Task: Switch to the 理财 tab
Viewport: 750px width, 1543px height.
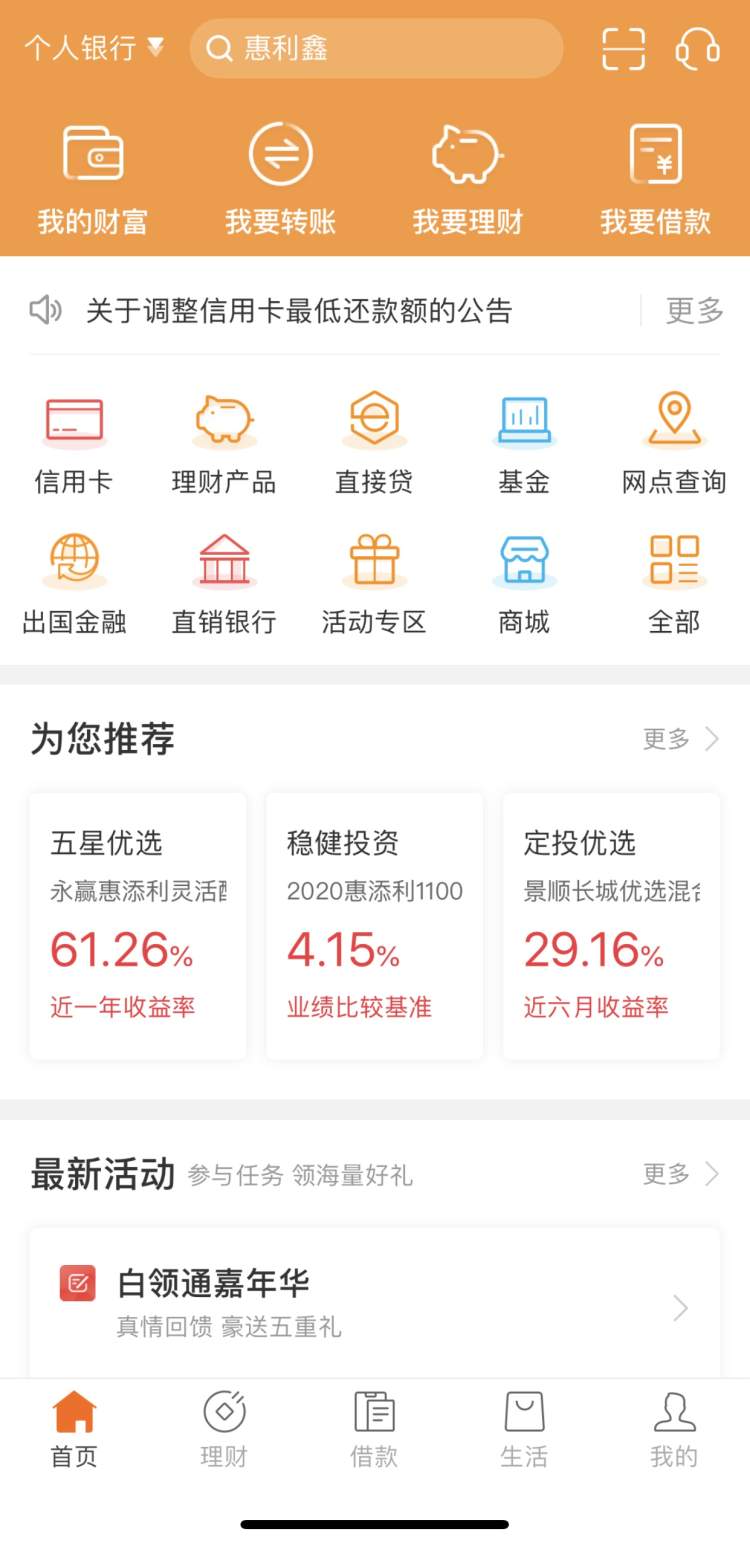Action: coord(224,1428)
